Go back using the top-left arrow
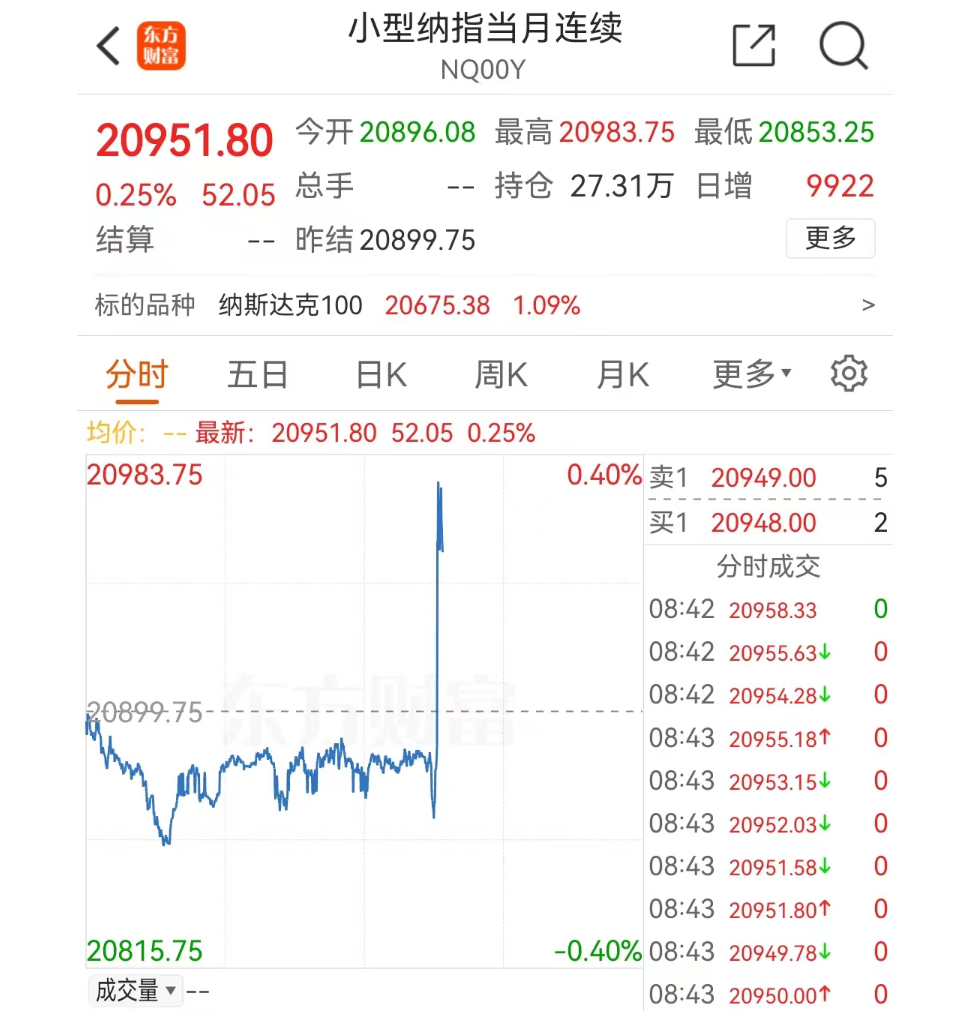This screenshot has width=961, height=1011. pos(109,46)
